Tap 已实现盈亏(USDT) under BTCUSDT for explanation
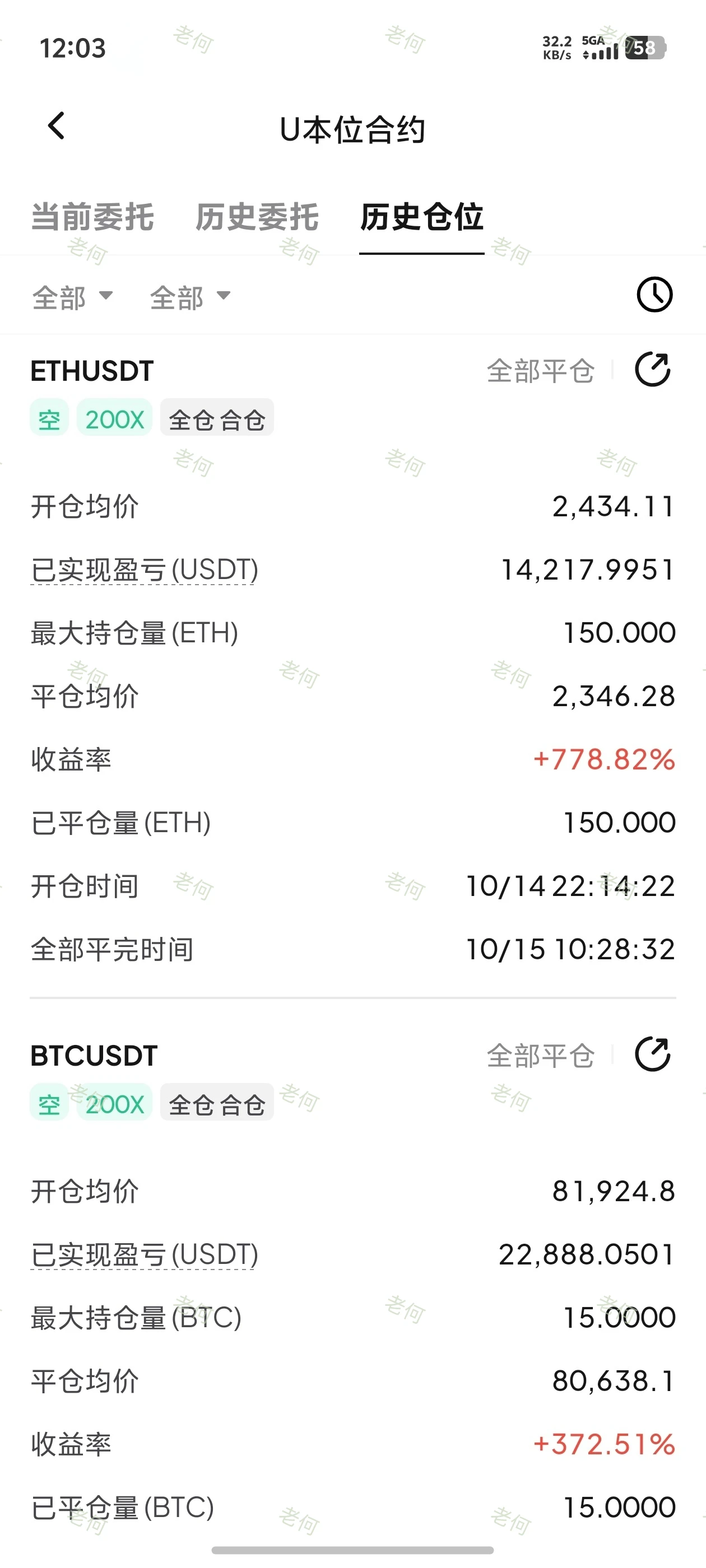This screenshot has width=706, height=1568. [145, 1254]
